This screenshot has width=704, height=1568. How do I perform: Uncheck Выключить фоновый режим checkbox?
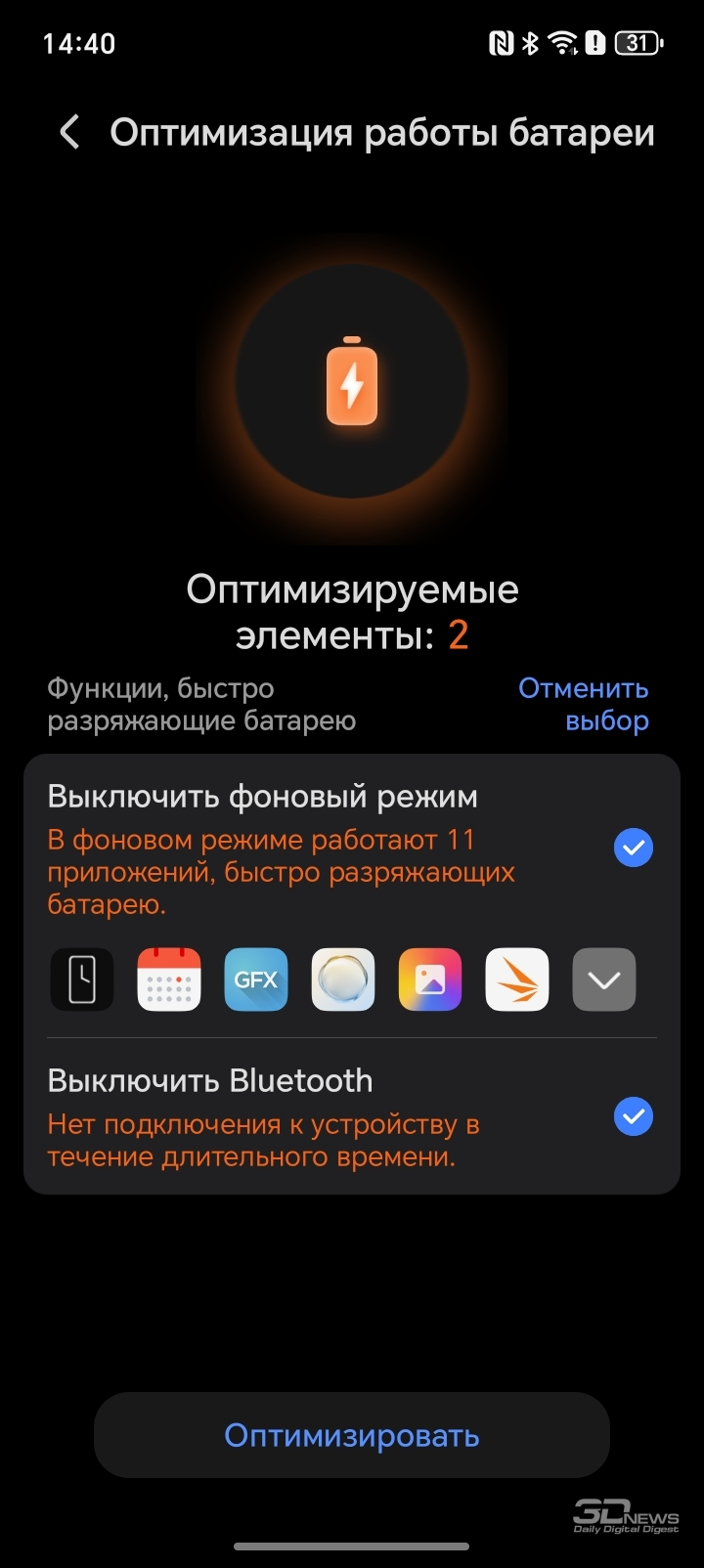click(x=633, y=848)
